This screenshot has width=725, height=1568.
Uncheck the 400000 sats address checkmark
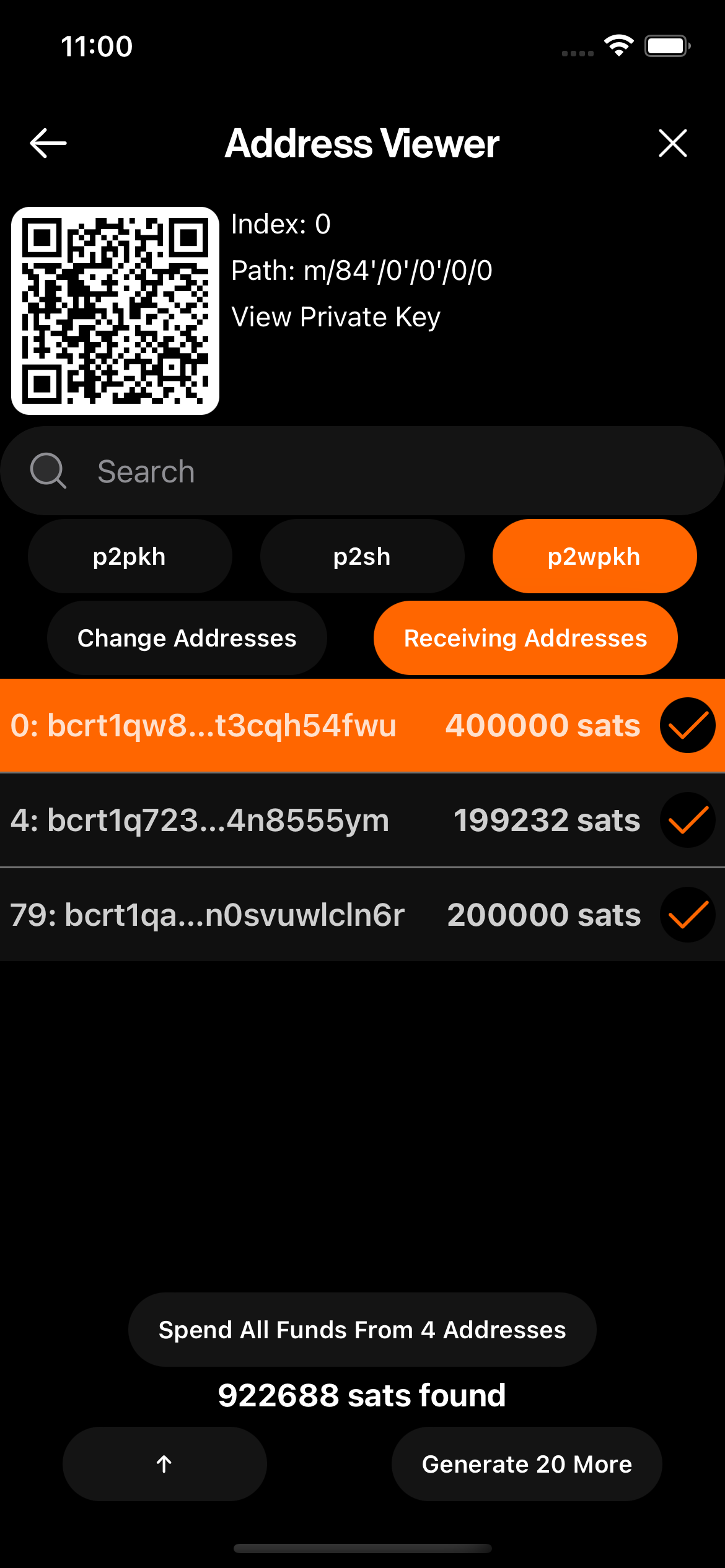click(x=687, y=725)
